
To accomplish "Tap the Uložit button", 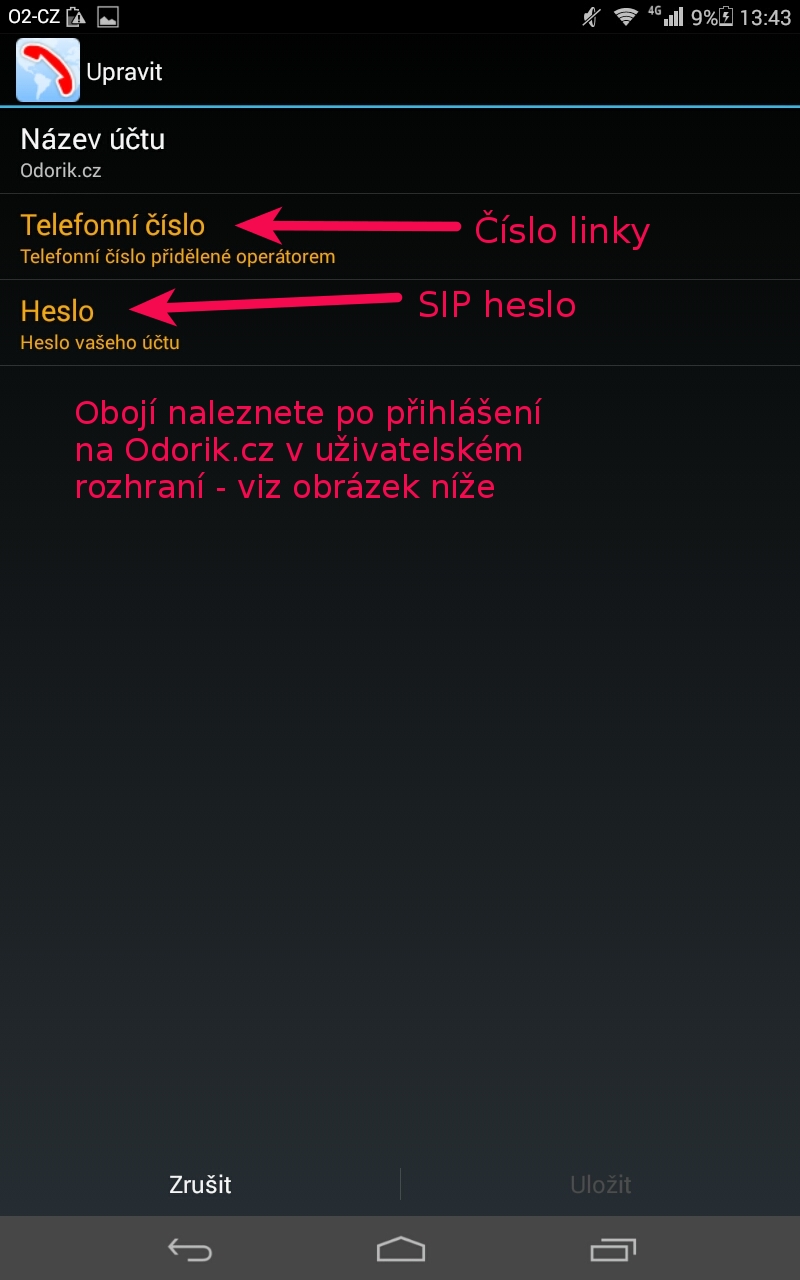I will coord(600,1185).
